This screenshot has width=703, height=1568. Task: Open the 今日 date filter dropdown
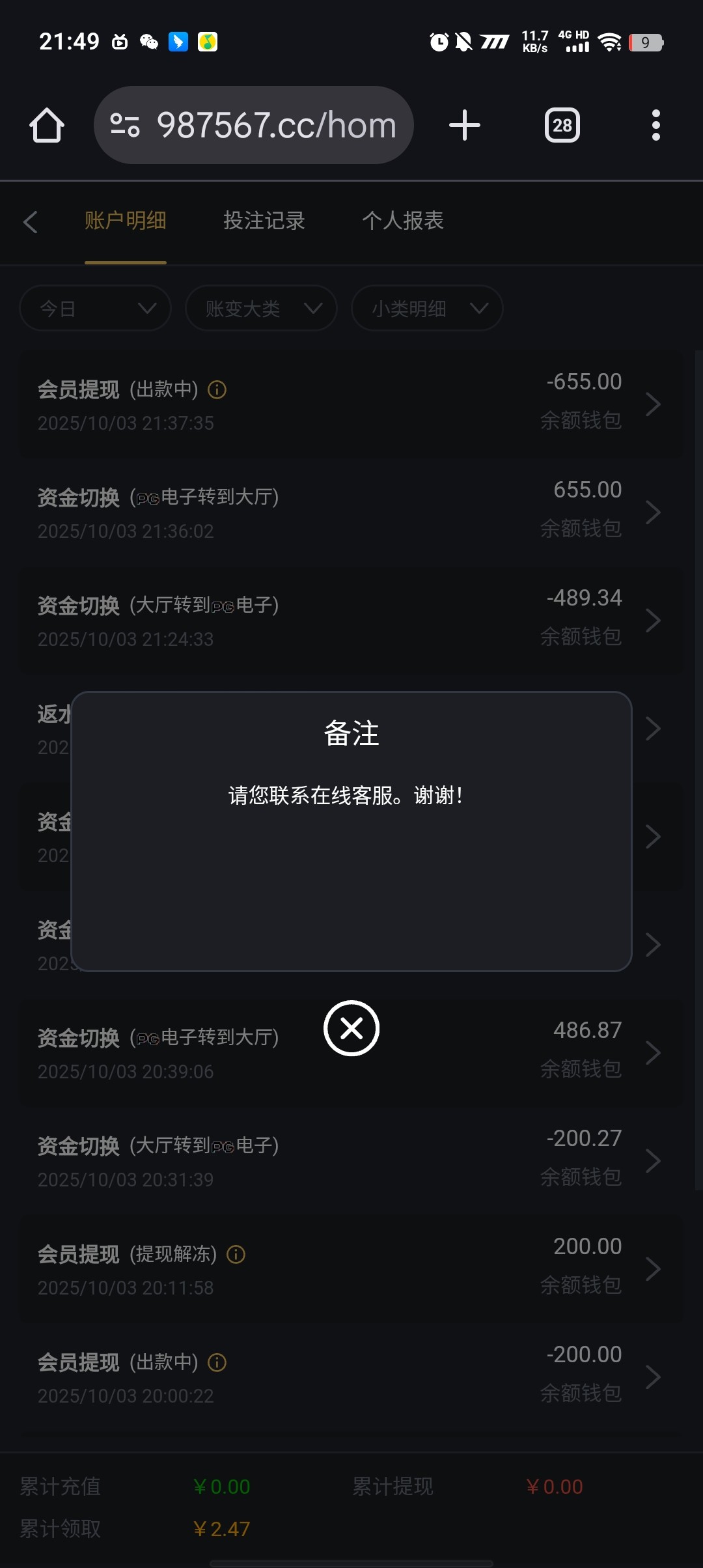95,308
